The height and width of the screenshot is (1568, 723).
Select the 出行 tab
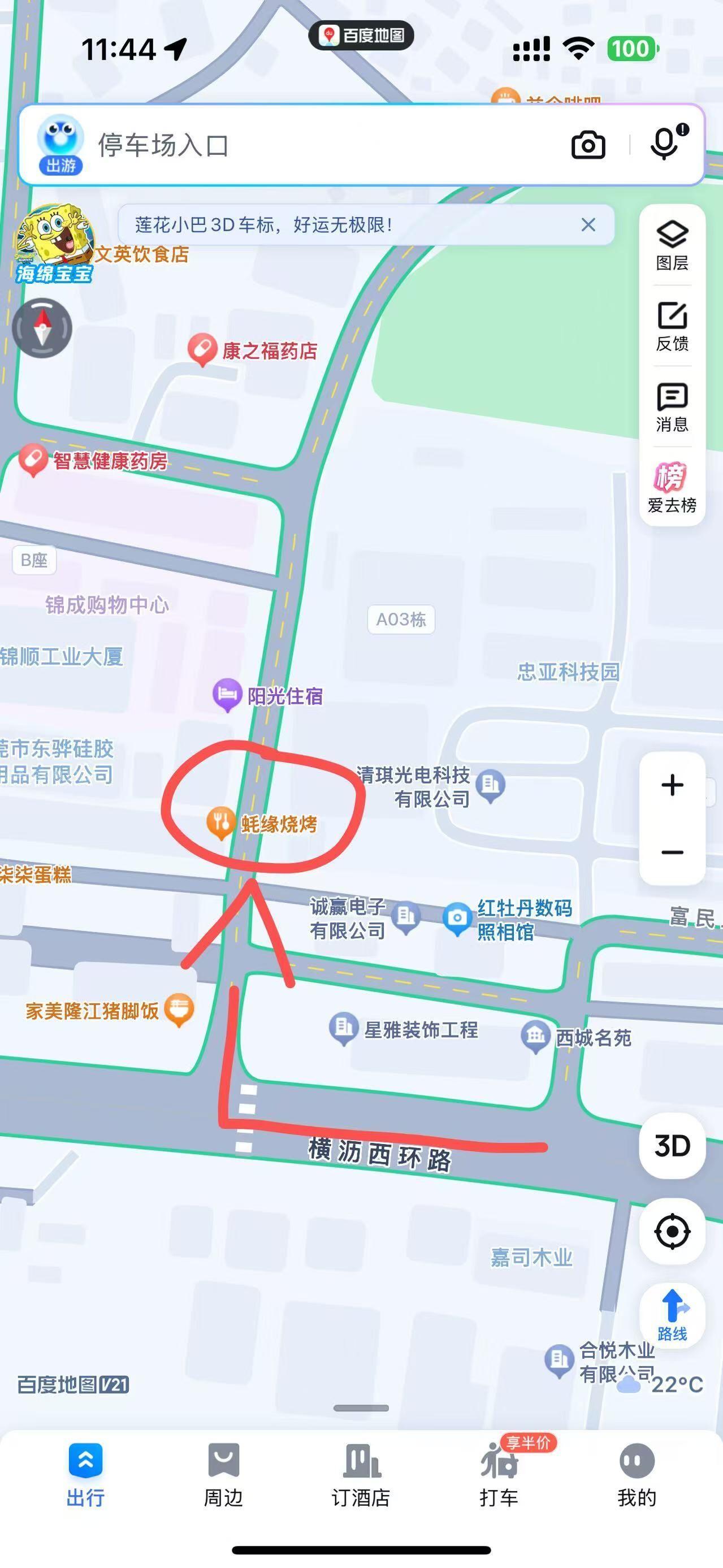coord(85,1474)
